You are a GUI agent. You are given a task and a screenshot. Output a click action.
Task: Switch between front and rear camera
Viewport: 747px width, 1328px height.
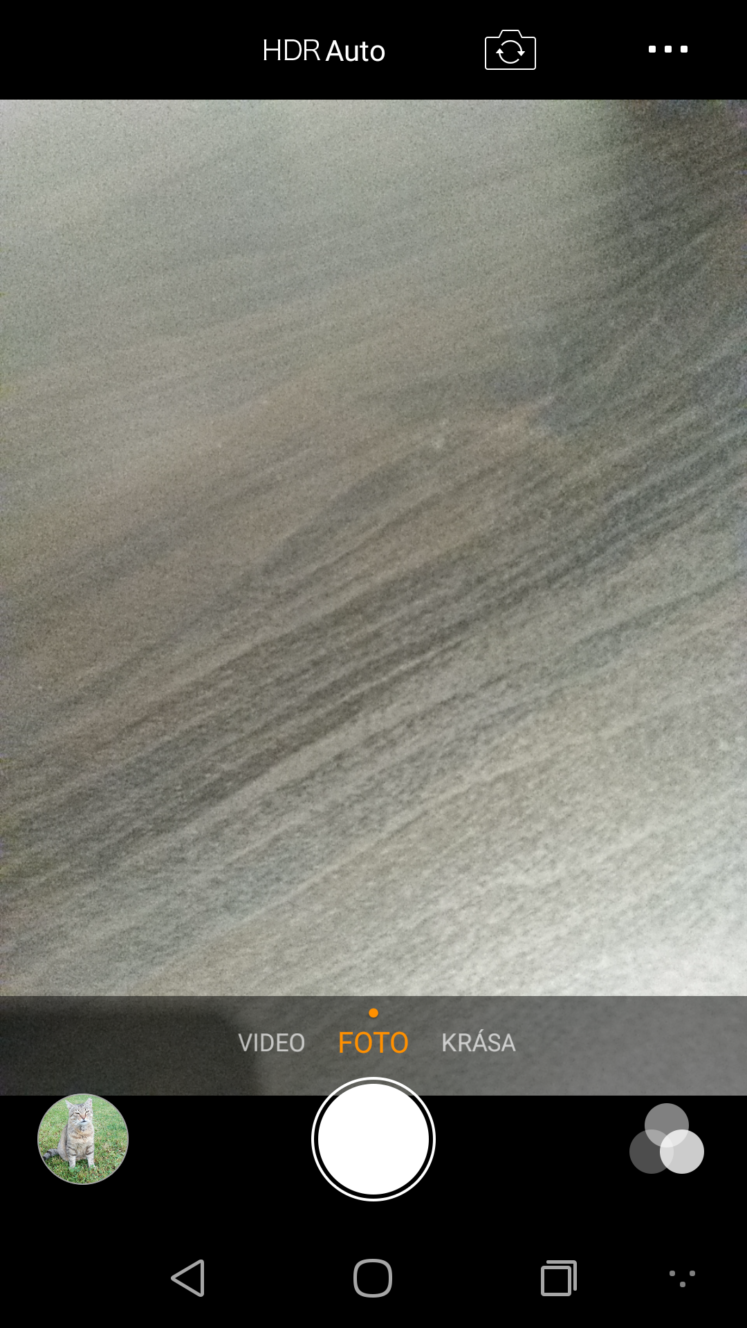[x=510, y=50]
